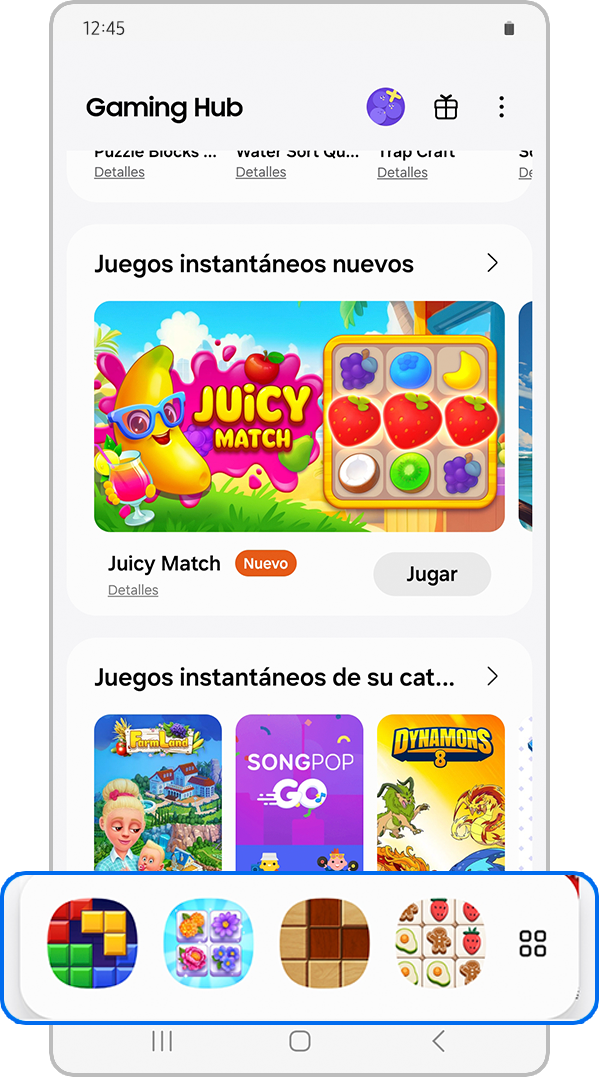Open the three-dot overflow menu

[x=501, y=107]
